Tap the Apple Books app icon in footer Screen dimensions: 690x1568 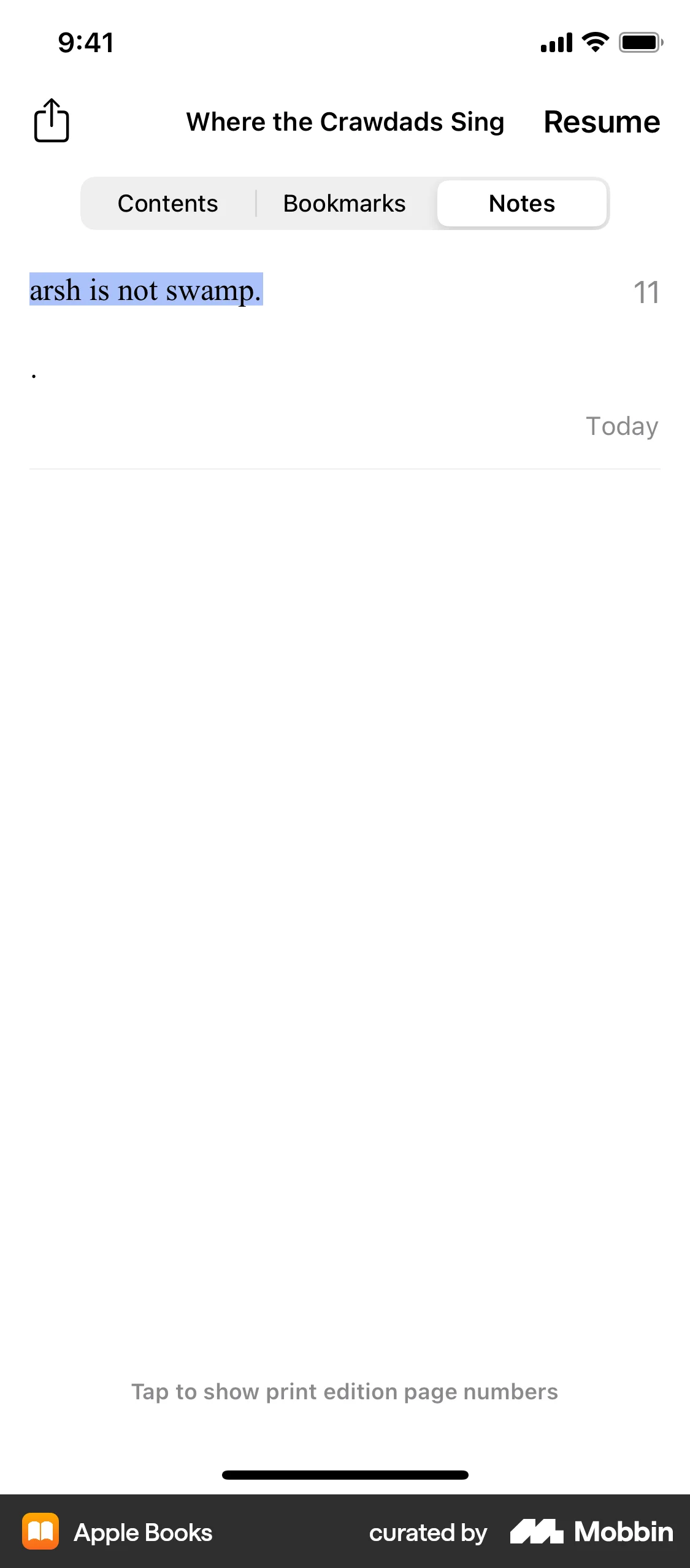point(40,1532)
